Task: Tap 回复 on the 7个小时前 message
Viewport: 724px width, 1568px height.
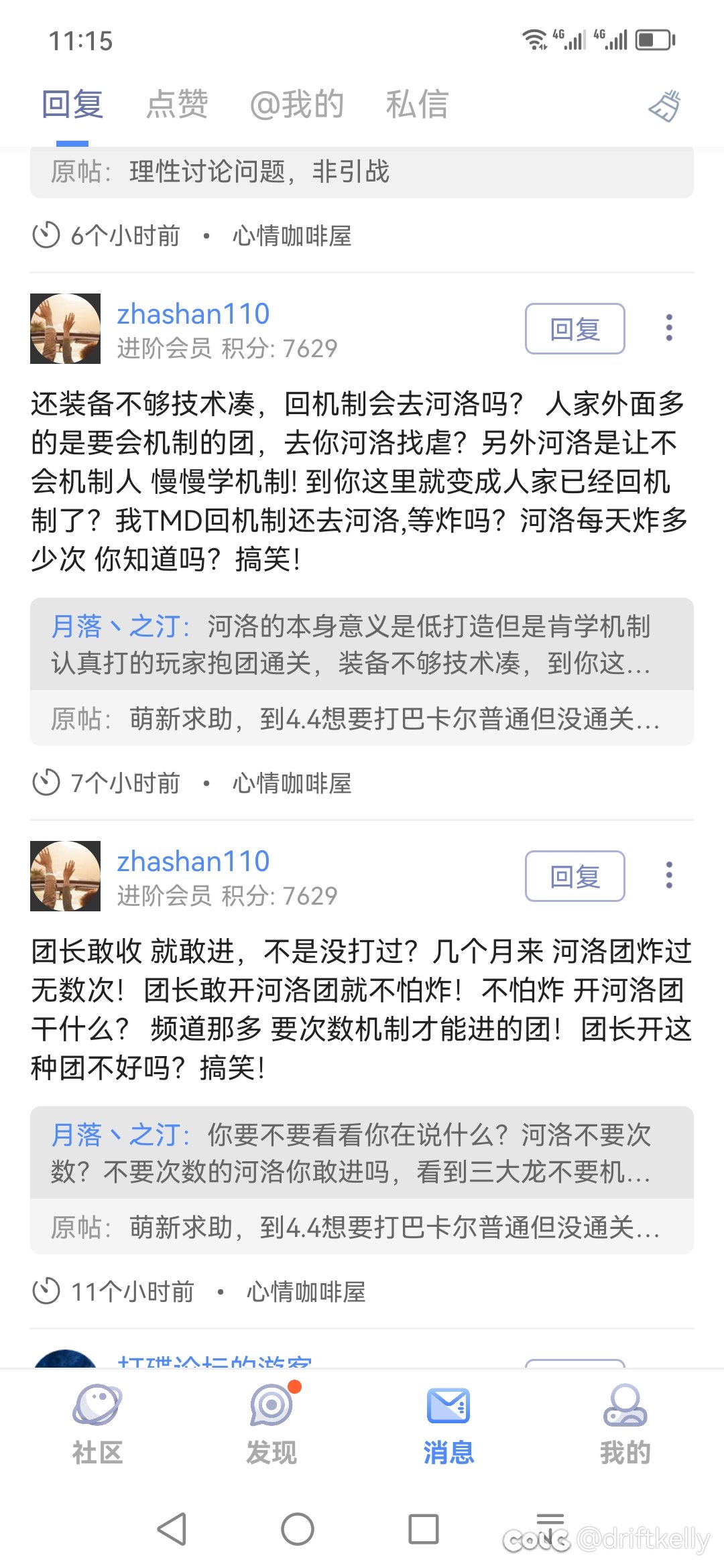Action: coord(575,328)
